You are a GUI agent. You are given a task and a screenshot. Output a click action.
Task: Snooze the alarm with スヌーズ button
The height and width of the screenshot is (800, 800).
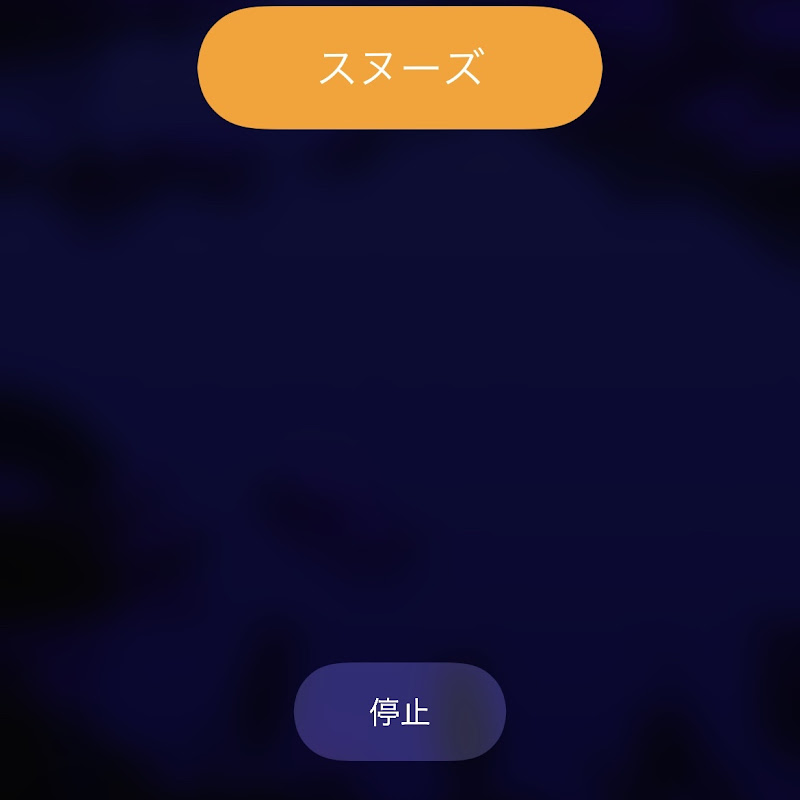(x=400, y=68)
